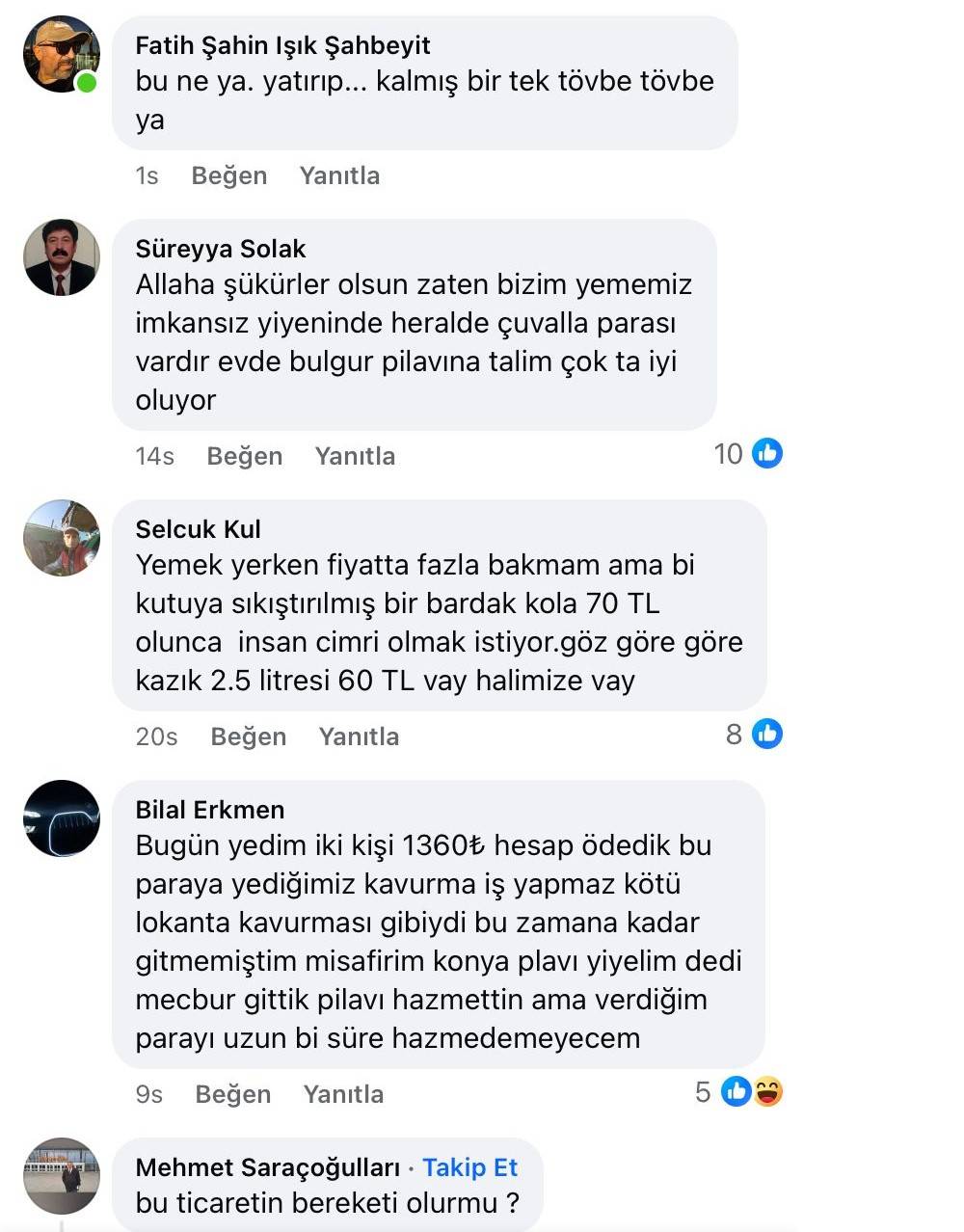Reply to Selcuk Kul's comment

pyautogui.click(x=359, y=737)
